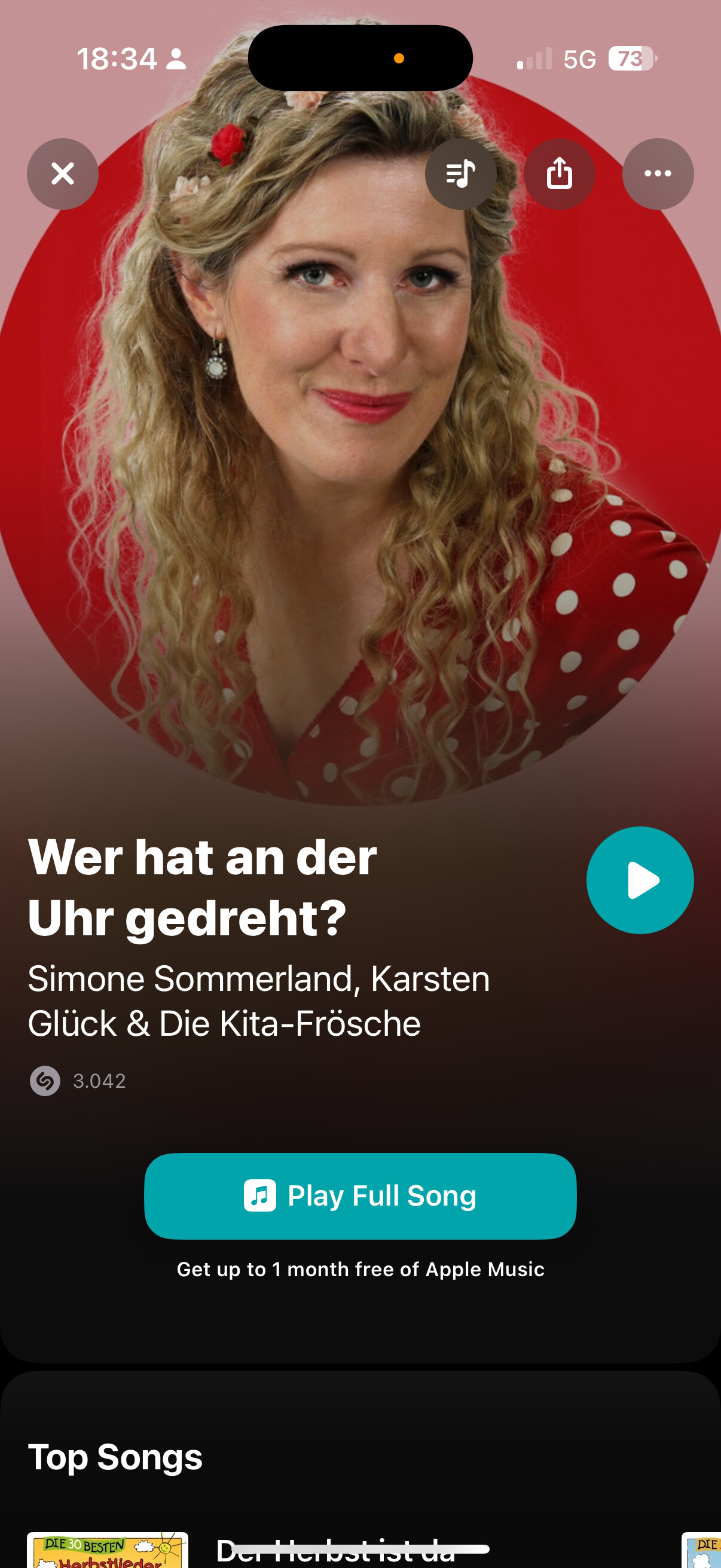
Task: Tap the Play Full Song button
Action: pyautogui.click(x=360, y=1195)
